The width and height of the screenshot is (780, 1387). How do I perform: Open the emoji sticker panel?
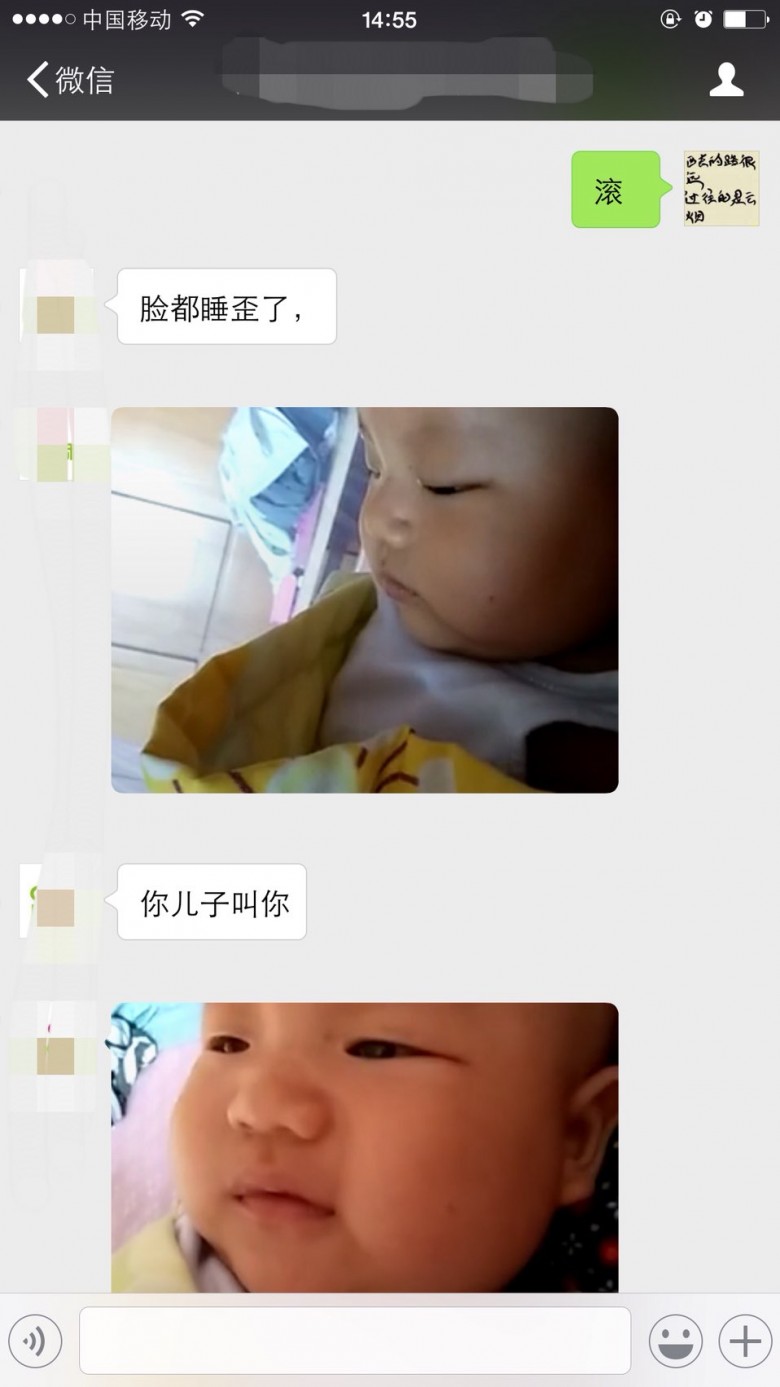(x=675, y=1341)
